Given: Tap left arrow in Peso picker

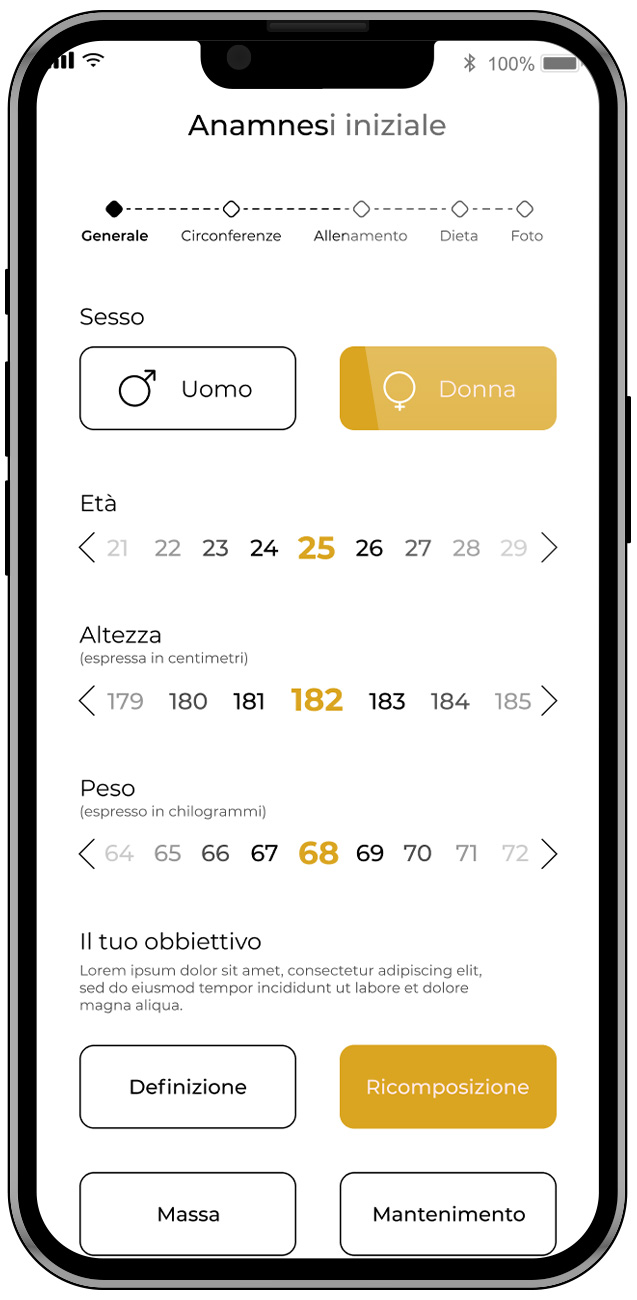Looking at the screenshot, I should [x=87, y=854].
